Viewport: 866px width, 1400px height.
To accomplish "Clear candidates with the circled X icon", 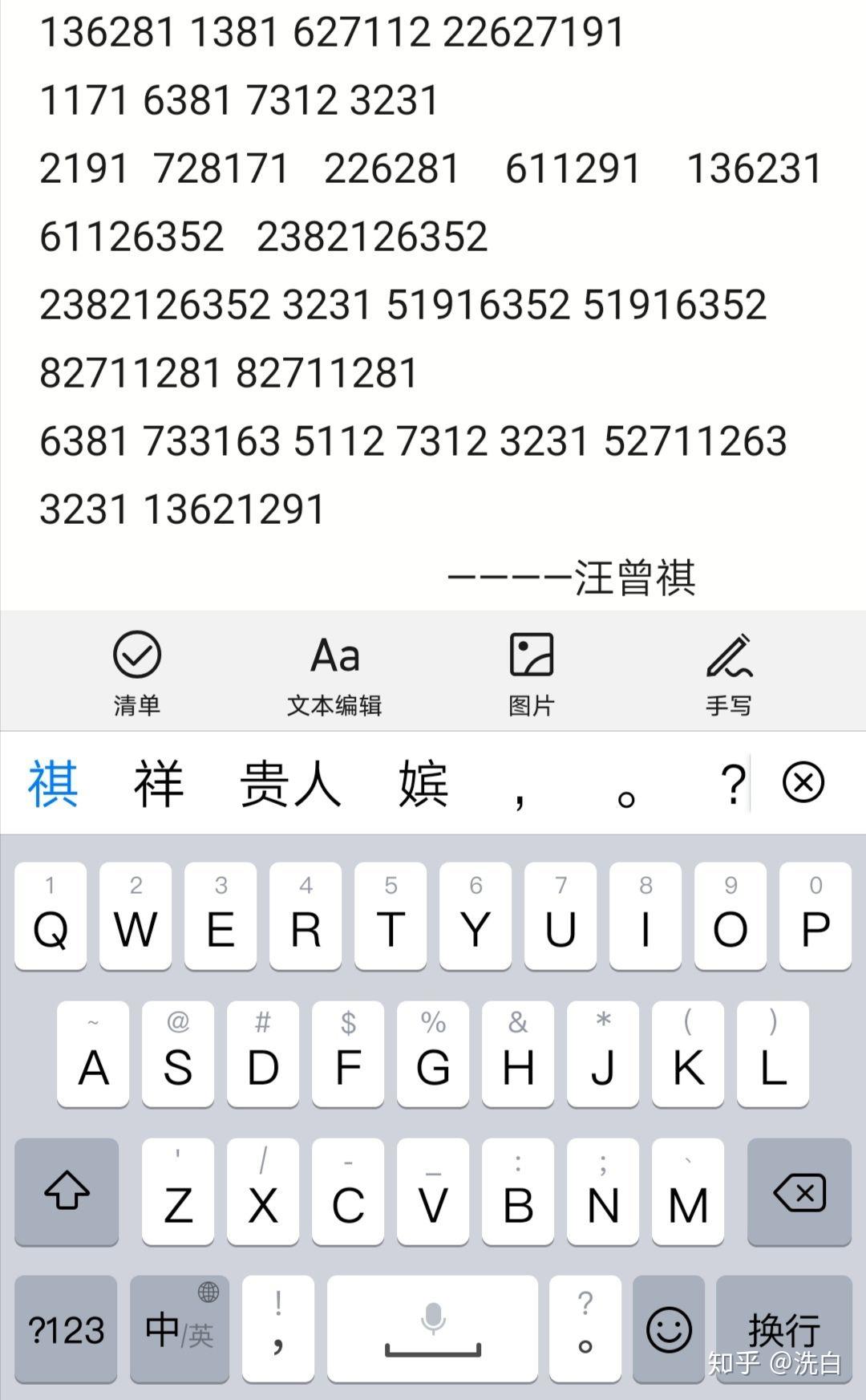I will point(804,782).
